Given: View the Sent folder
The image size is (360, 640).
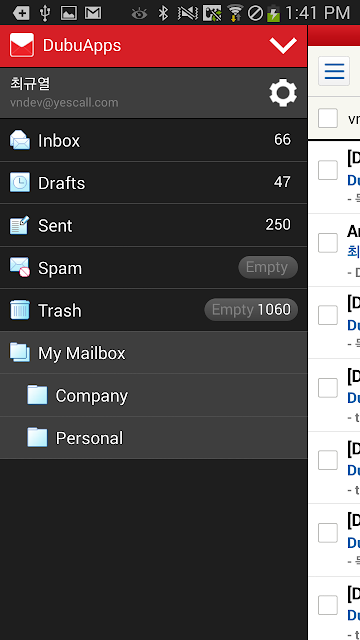Looking at the screenshot, I should coord(153,225).
